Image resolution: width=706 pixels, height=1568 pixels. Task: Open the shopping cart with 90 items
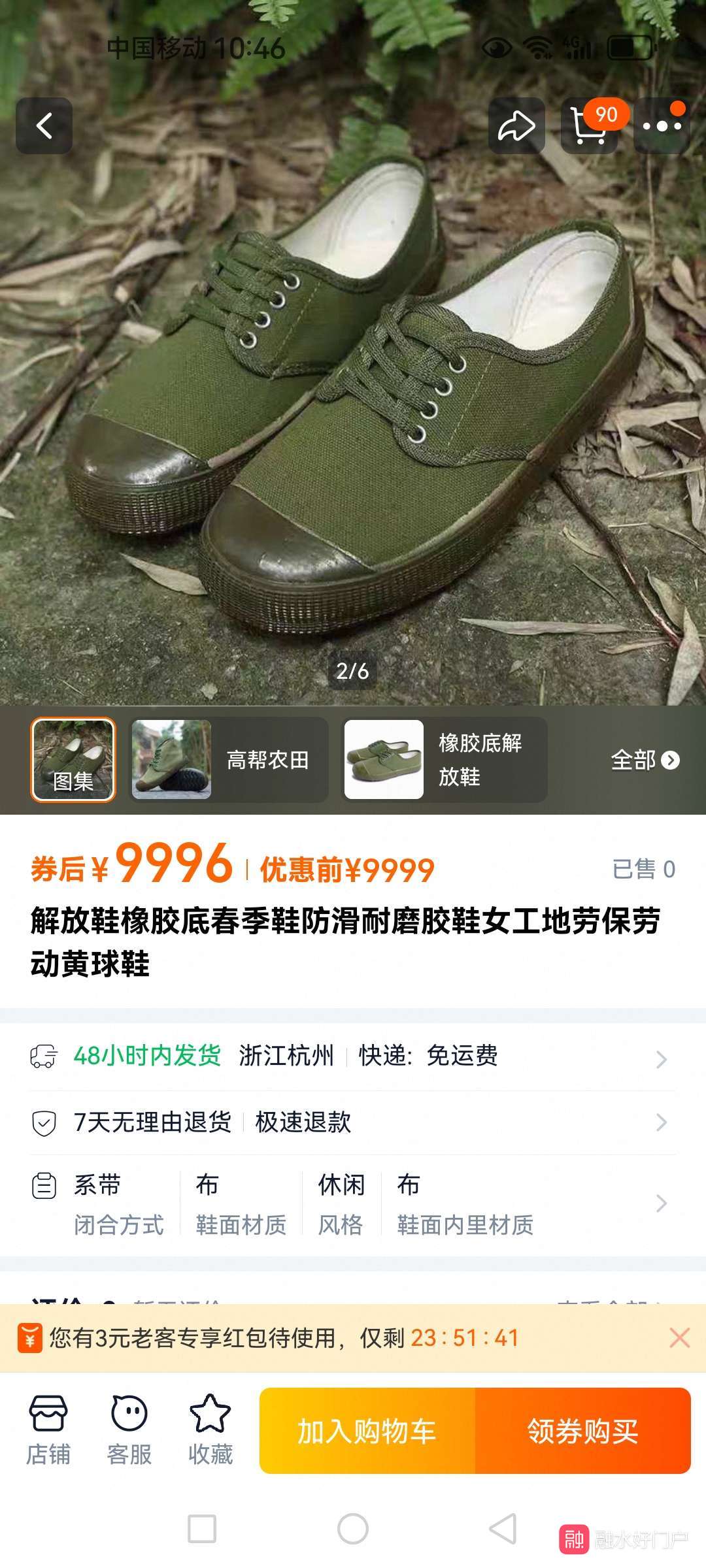pos(589,125)
